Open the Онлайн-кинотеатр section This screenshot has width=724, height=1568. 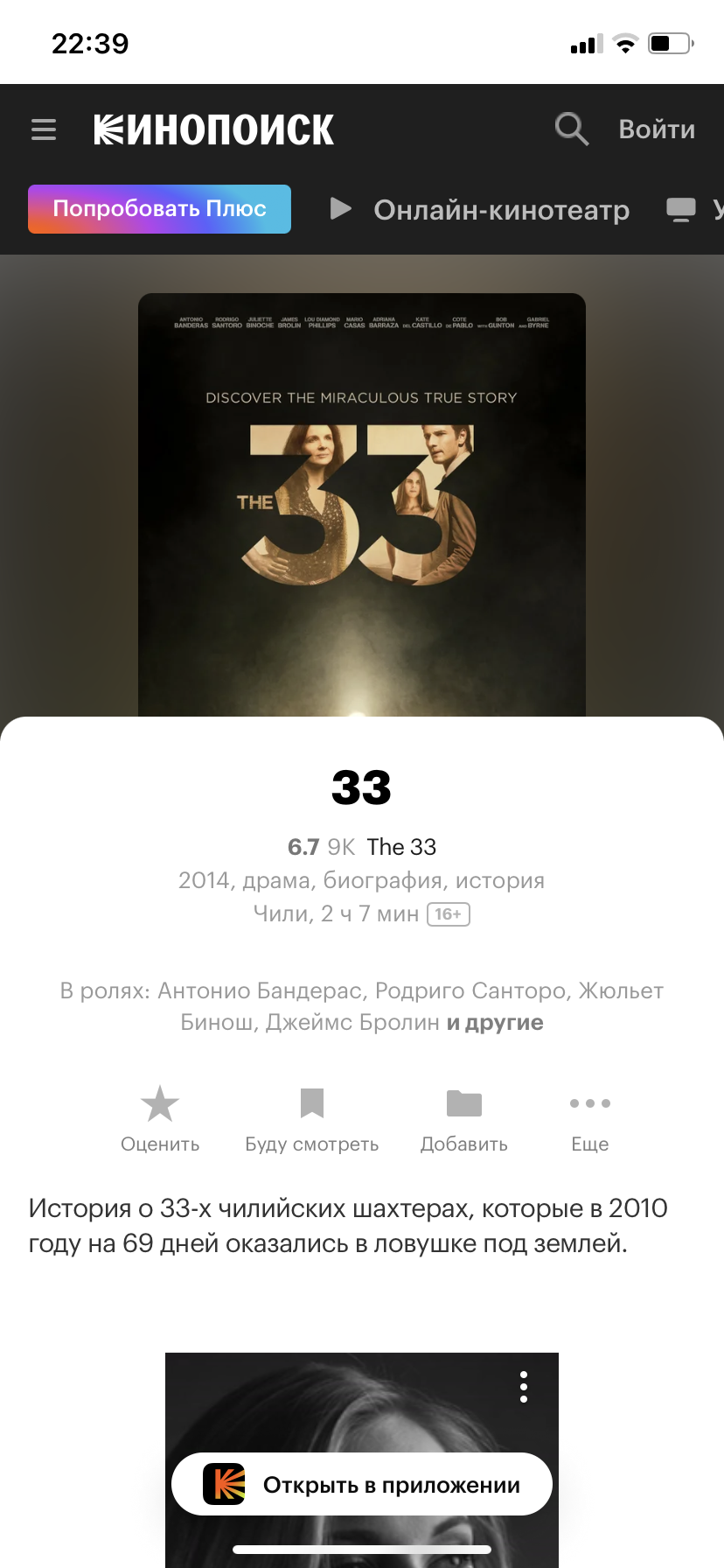(x=501, y=208)
